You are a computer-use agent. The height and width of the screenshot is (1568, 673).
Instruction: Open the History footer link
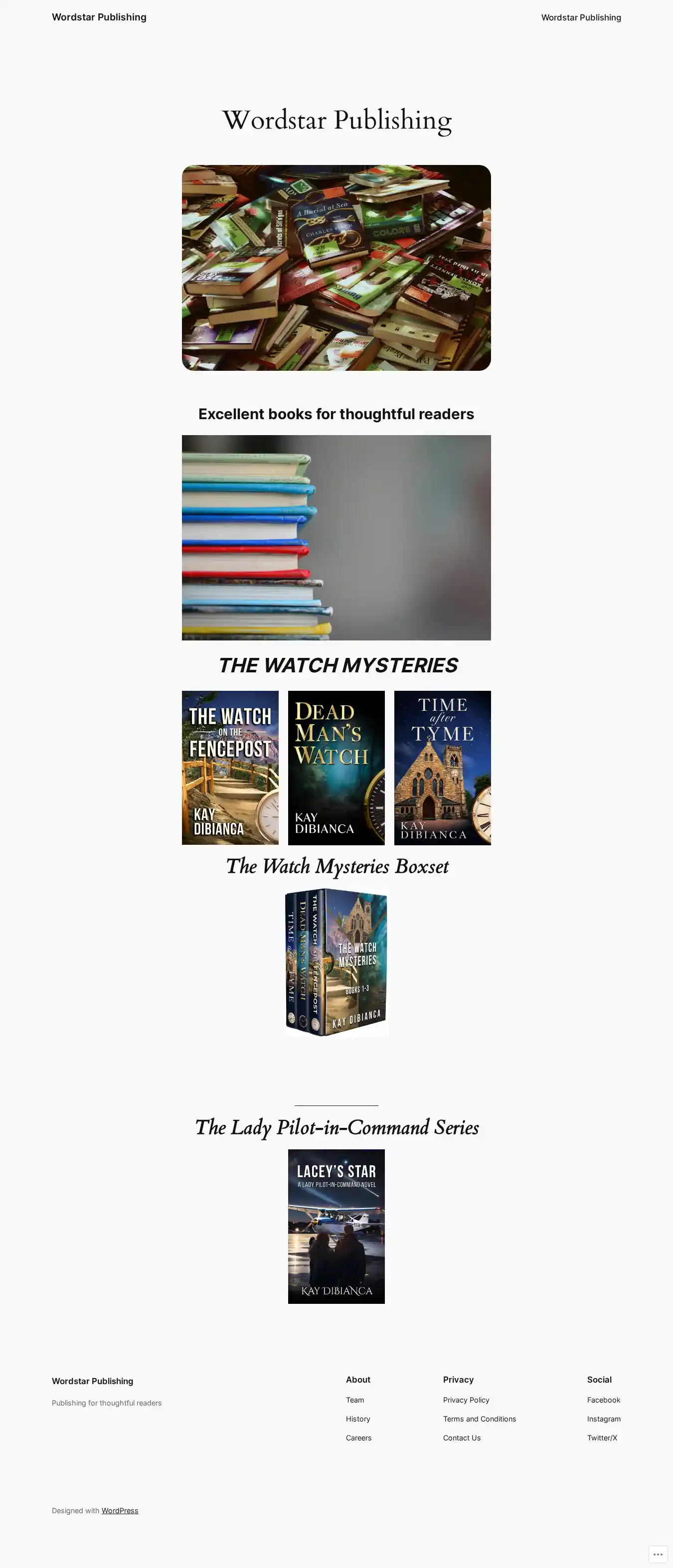click(357, 1419)
